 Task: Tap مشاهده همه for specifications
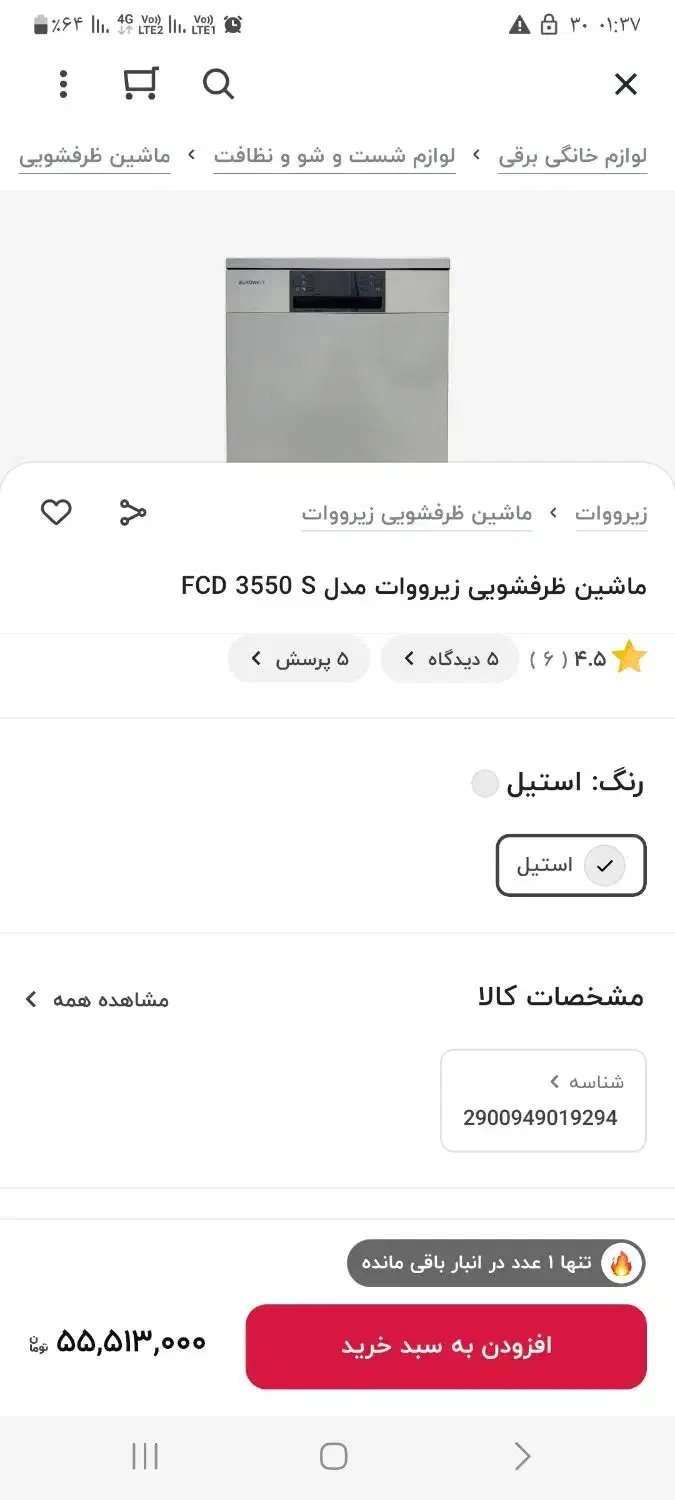[x=98, y=999]
